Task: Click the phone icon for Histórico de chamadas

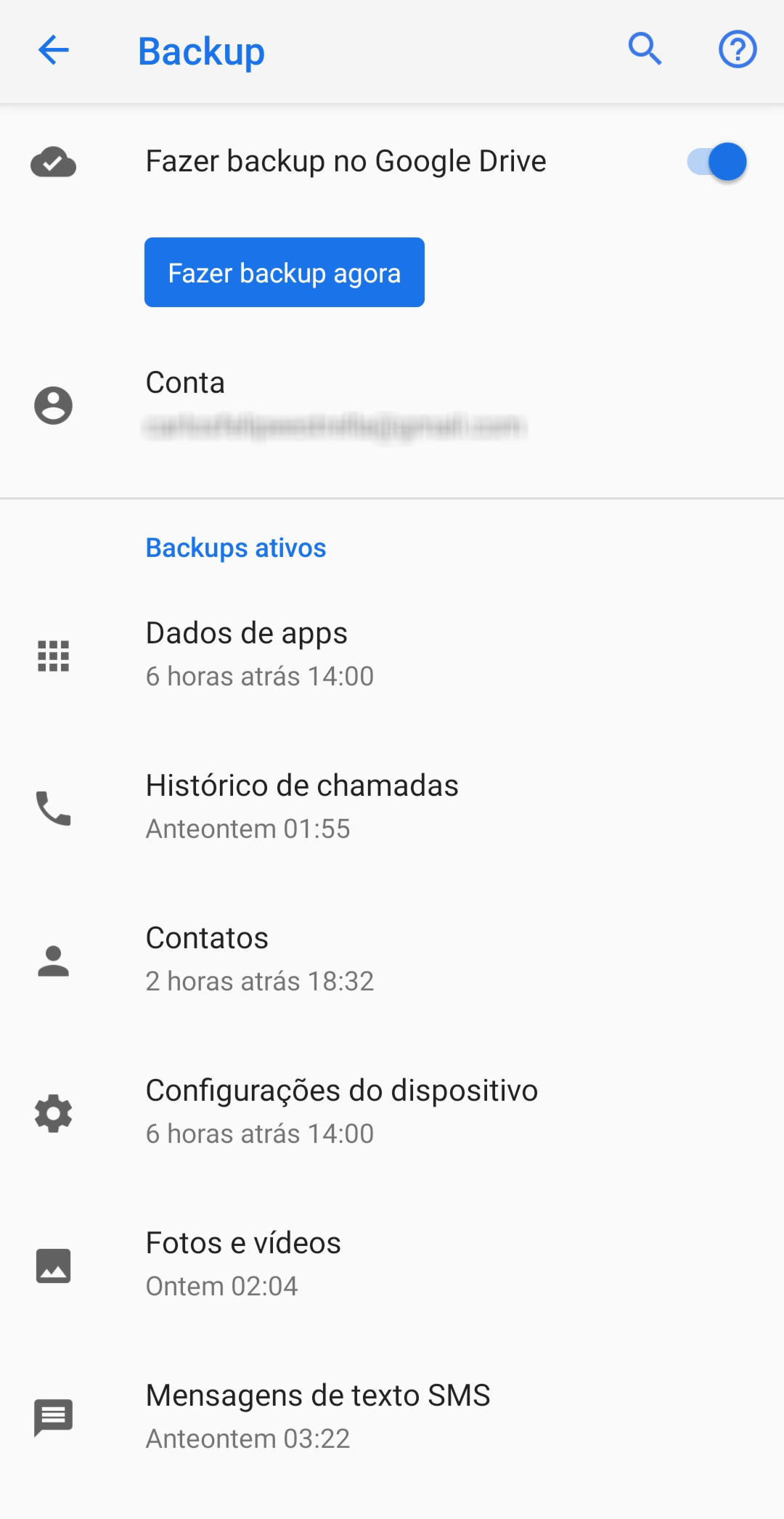Action: 53,807
